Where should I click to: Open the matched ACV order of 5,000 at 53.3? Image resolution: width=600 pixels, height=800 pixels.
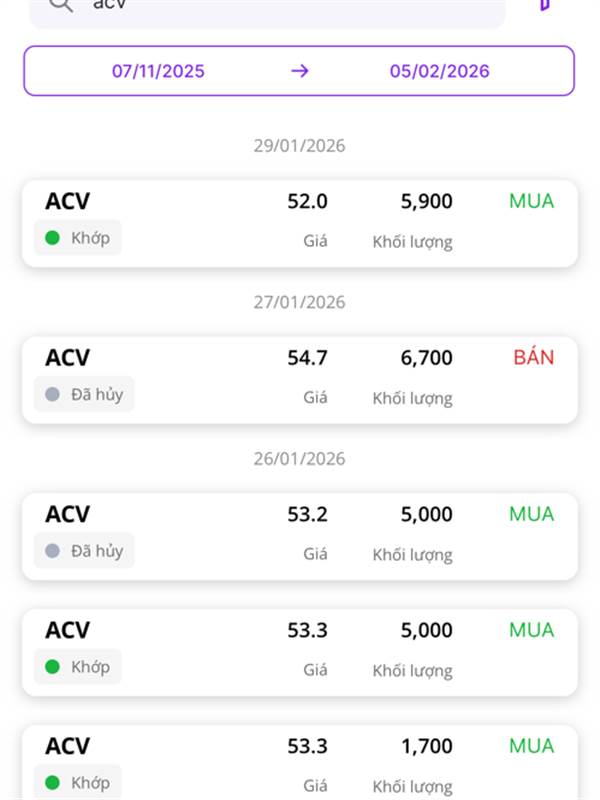point(300,652)
